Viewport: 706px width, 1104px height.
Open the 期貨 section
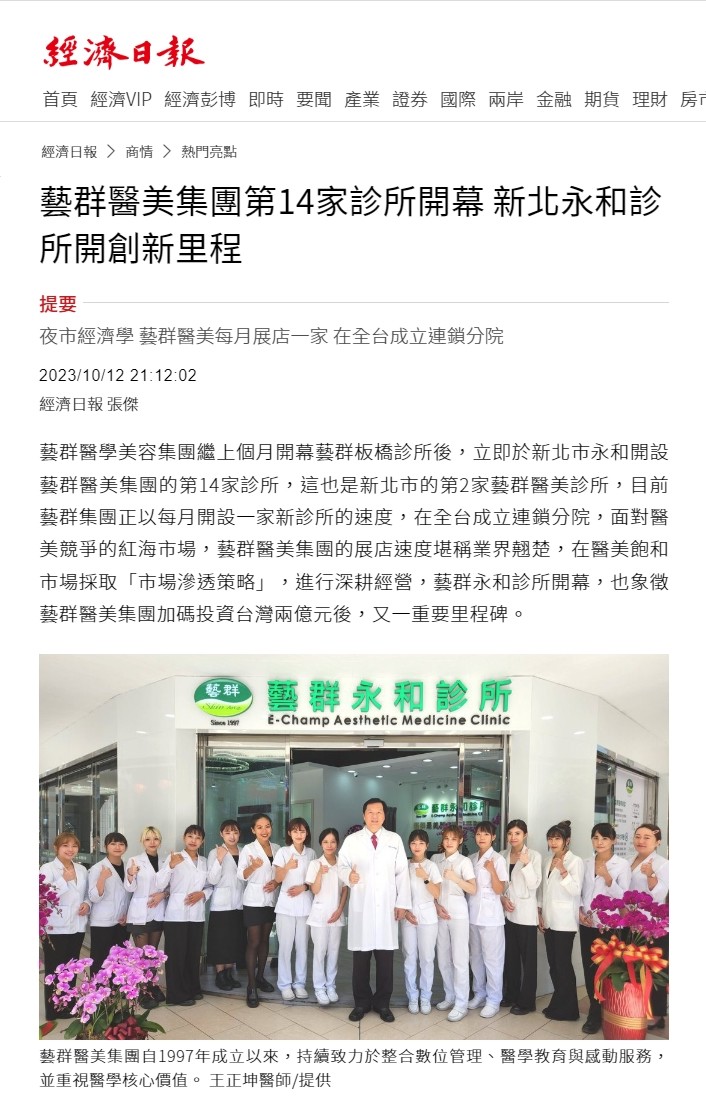point(602,99)
